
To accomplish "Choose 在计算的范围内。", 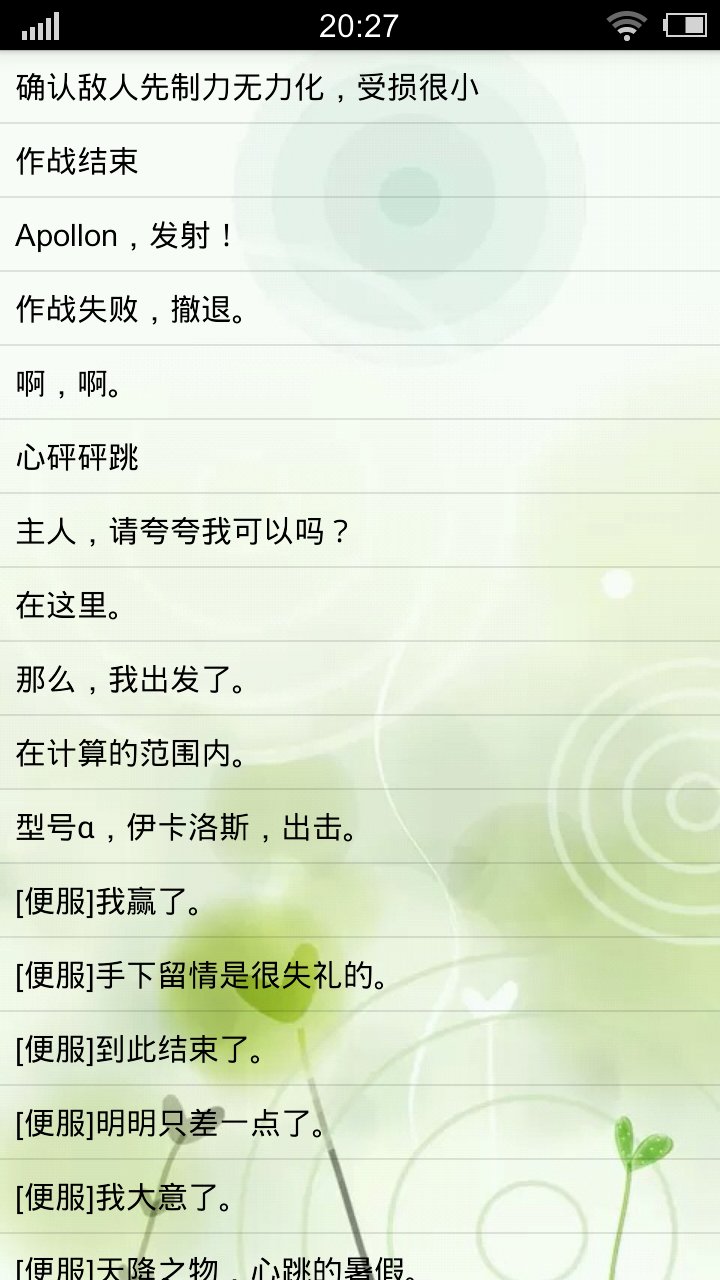I will click(x=360, y=753).
